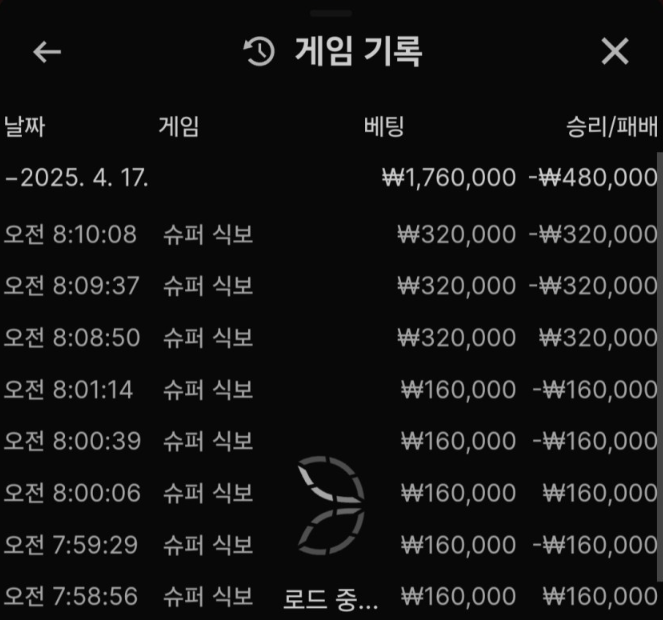Open the 오전 8:00:39 game record
This screenshot has height=620, width=663.
pos(330,441)
